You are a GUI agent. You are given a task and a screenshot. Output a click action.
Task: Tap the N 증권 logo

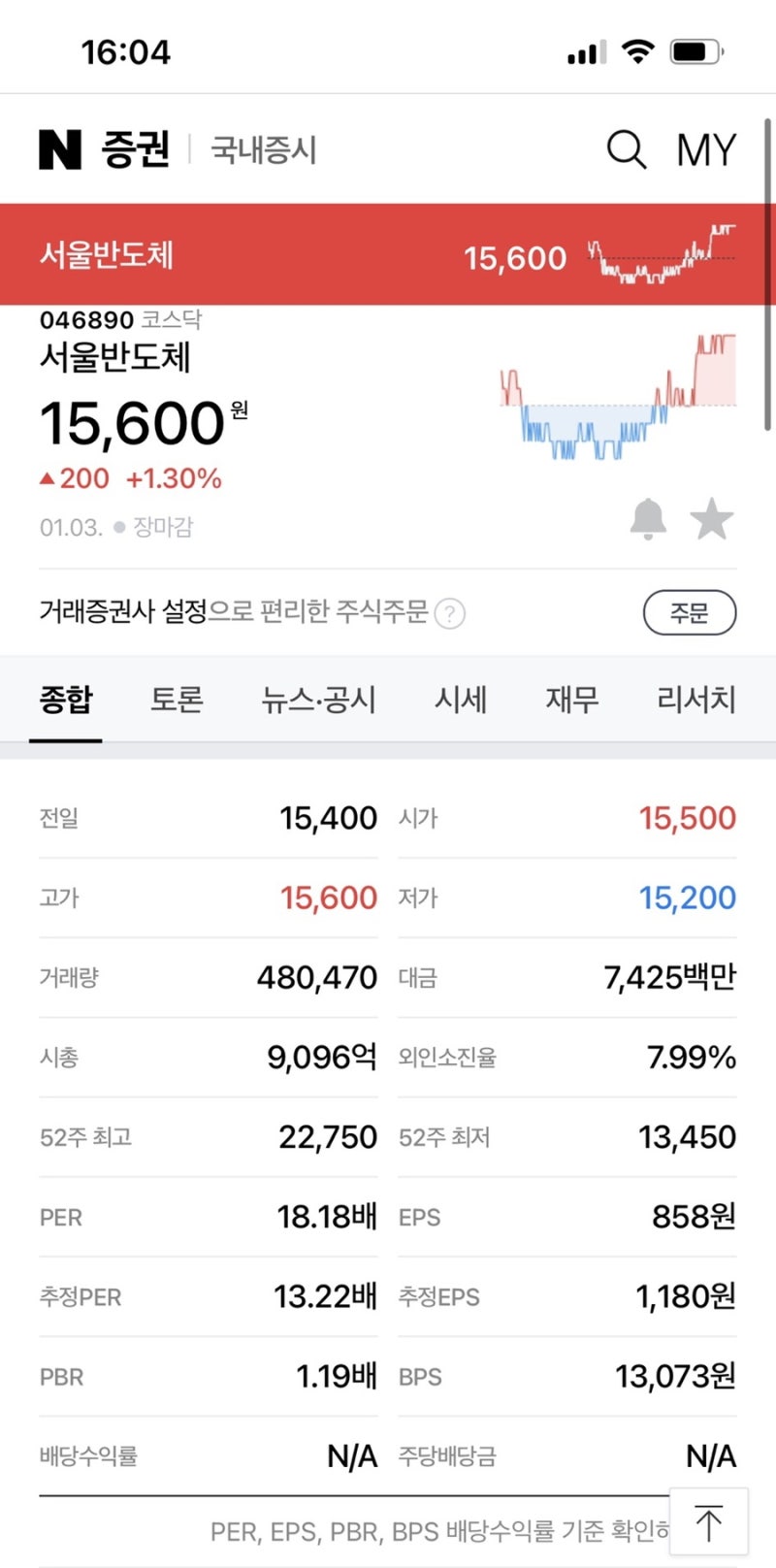pyautogui.click(x=100, y=148)
